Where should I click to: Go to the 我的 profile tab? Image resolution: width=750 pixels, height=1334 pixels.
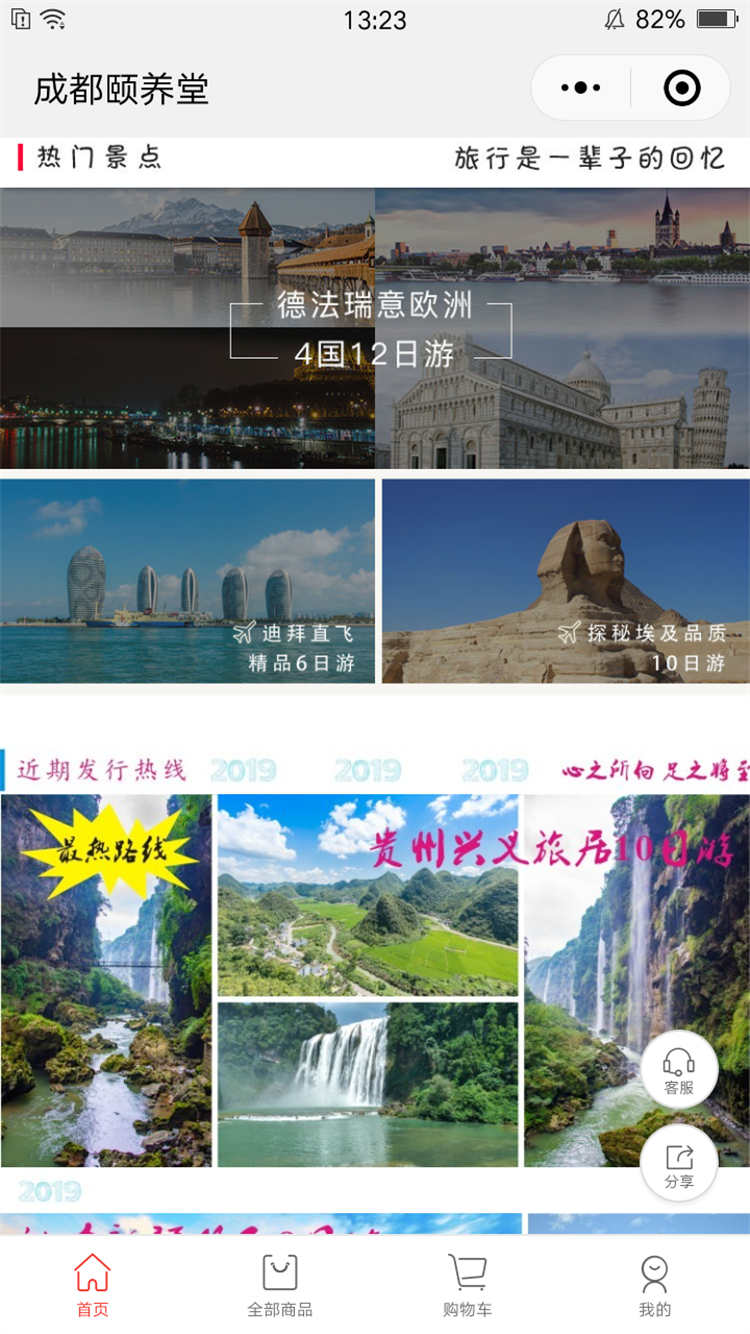(655, 1286)
